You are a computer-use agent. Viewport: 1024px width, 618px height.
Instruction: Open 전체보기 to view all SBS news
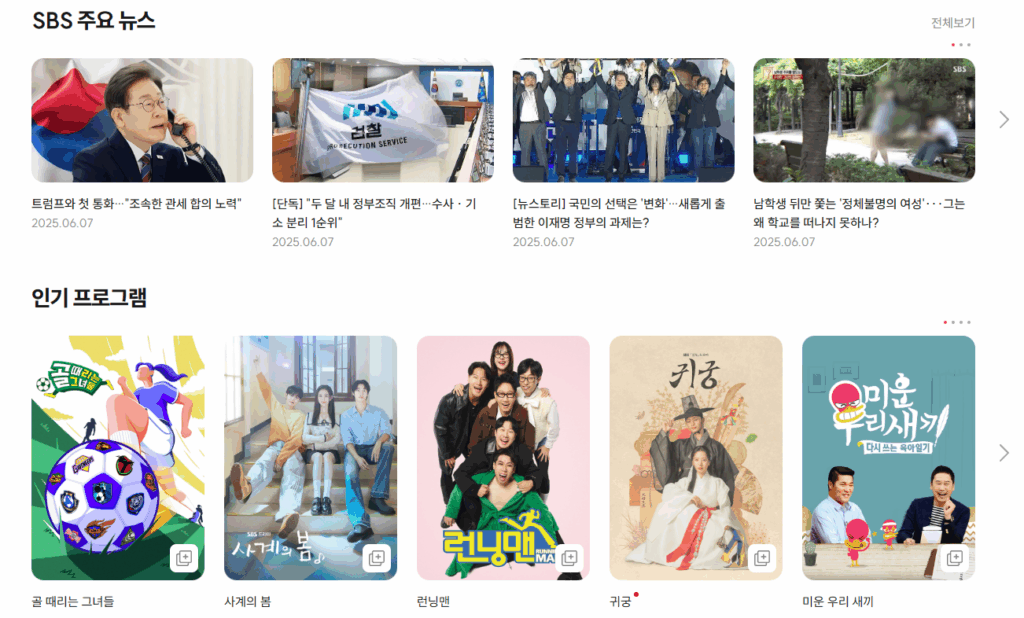[x=952, y=22]
